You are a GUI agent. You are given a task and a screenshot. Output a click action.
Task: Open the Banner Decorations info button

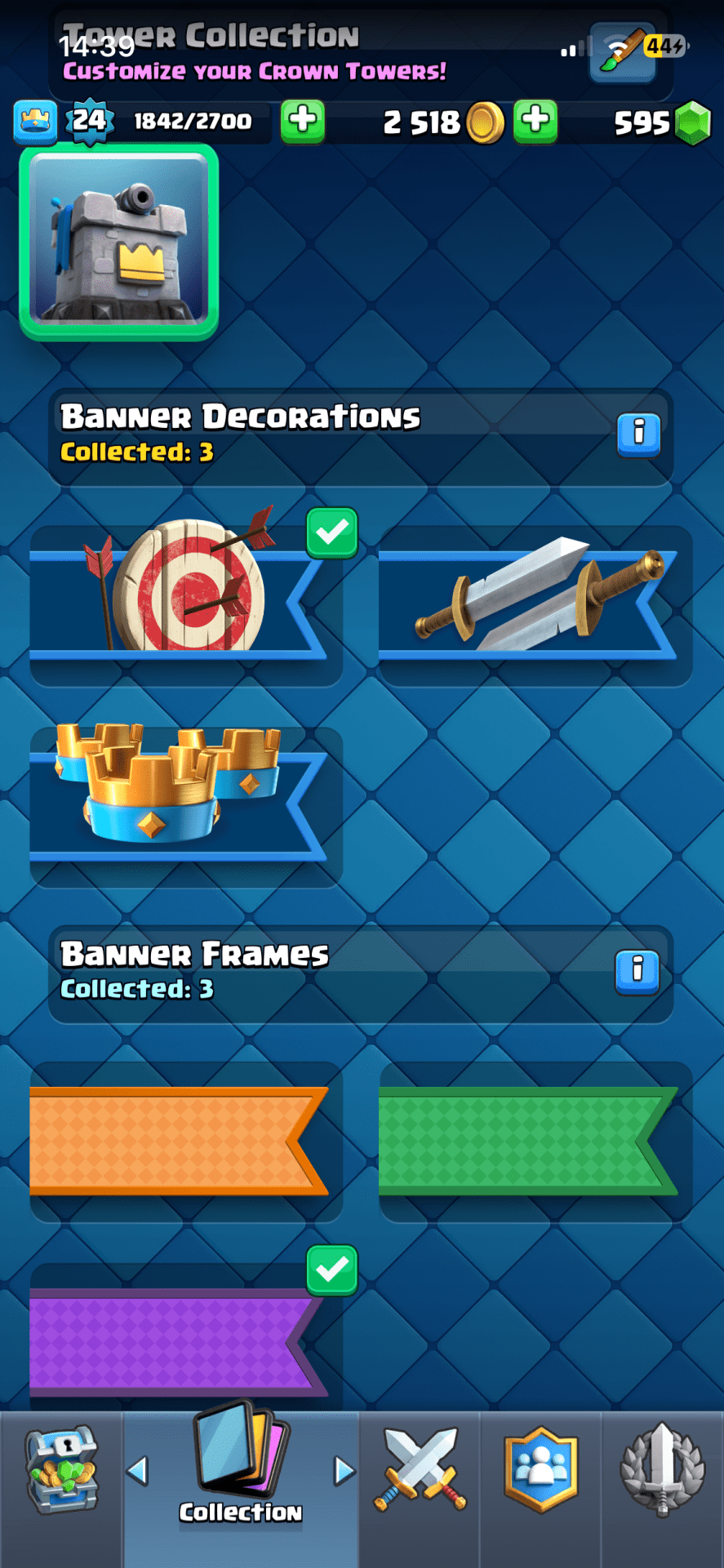[x=638, y=433]
